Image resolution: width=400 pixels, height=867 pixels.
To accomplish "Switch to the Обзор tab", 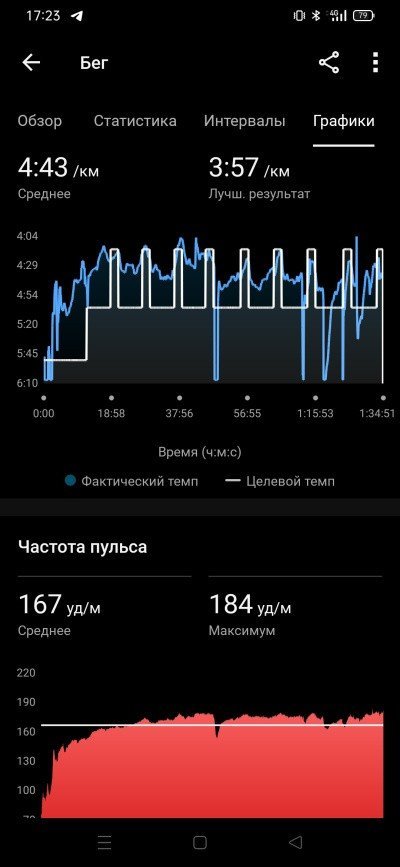I will click(40, 121).
